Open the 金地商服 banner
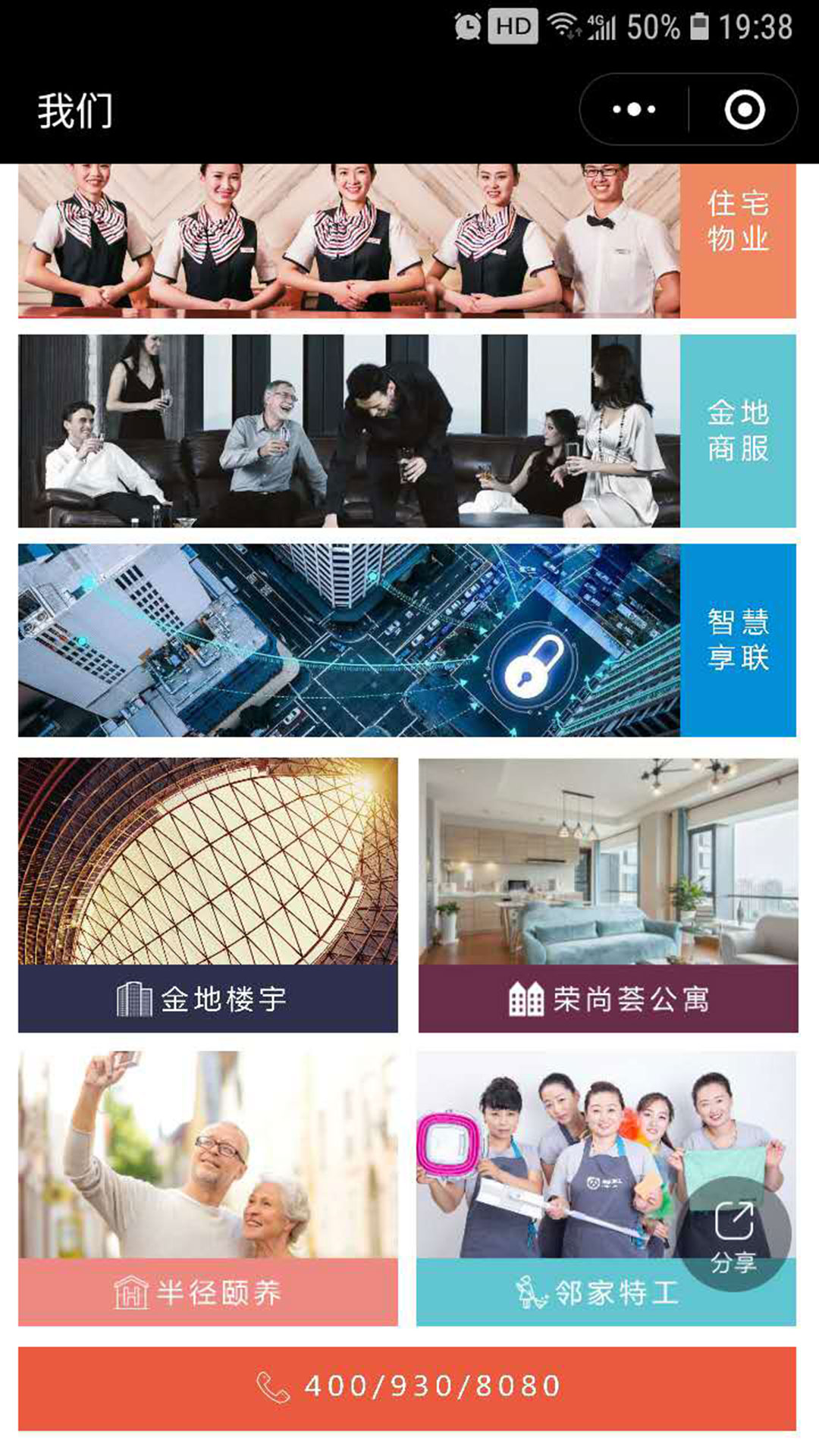The height and width of the screenshot is (1456, 819). [406, 431]
